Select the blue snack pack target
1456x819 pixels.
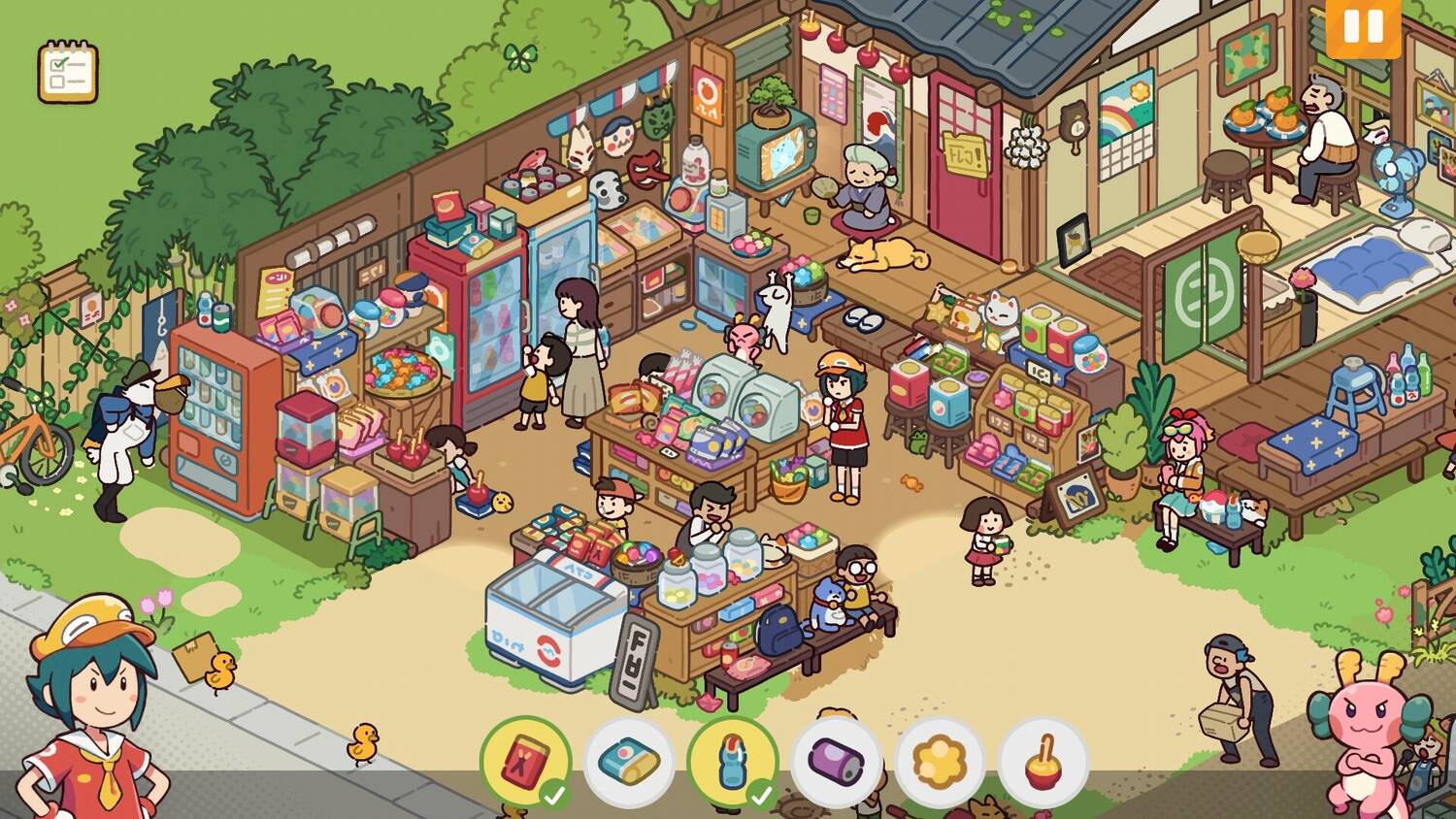pyautogui.click(x=629, y=763)
